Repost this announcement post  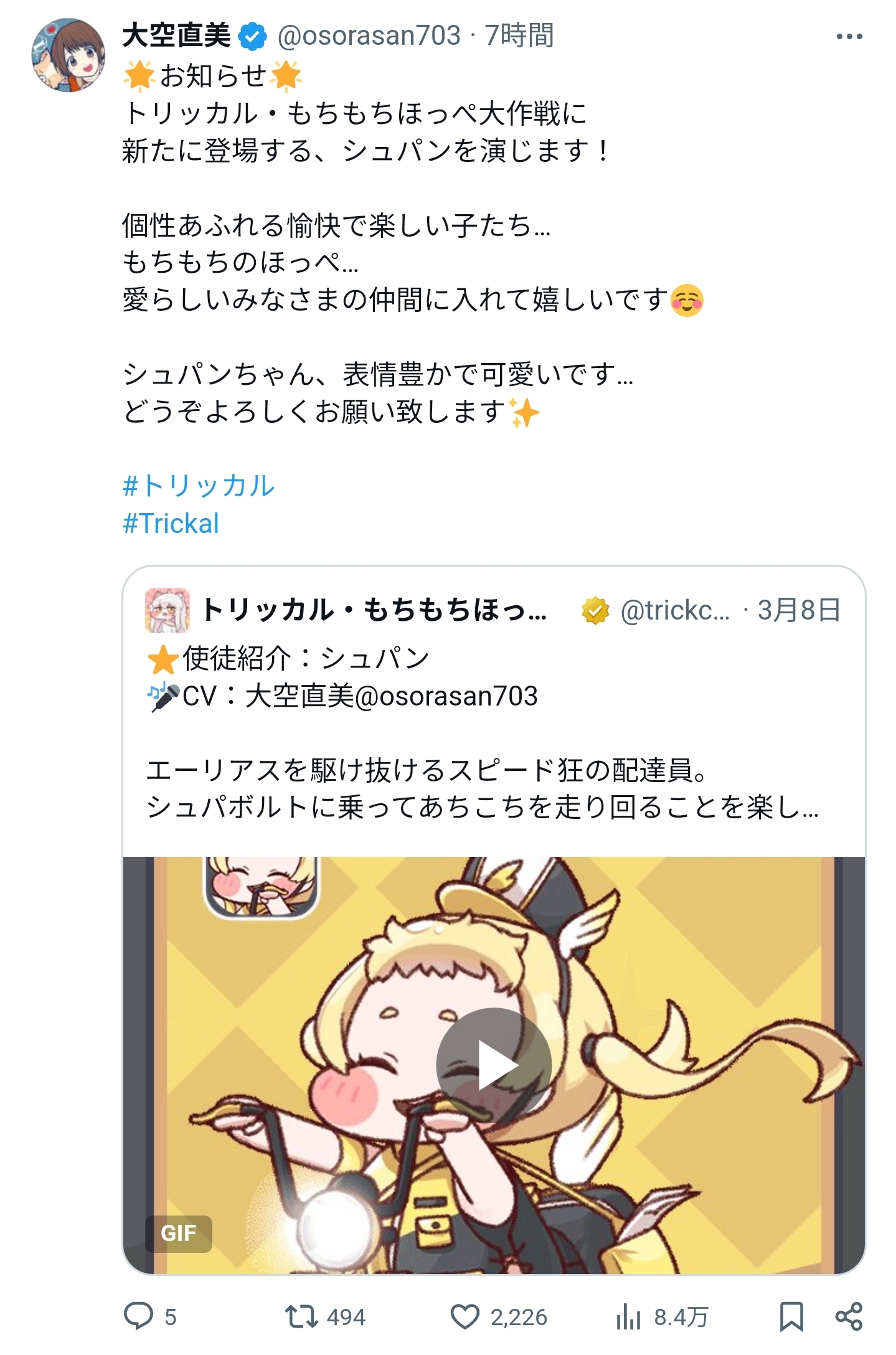click(x=301, y=1316)
